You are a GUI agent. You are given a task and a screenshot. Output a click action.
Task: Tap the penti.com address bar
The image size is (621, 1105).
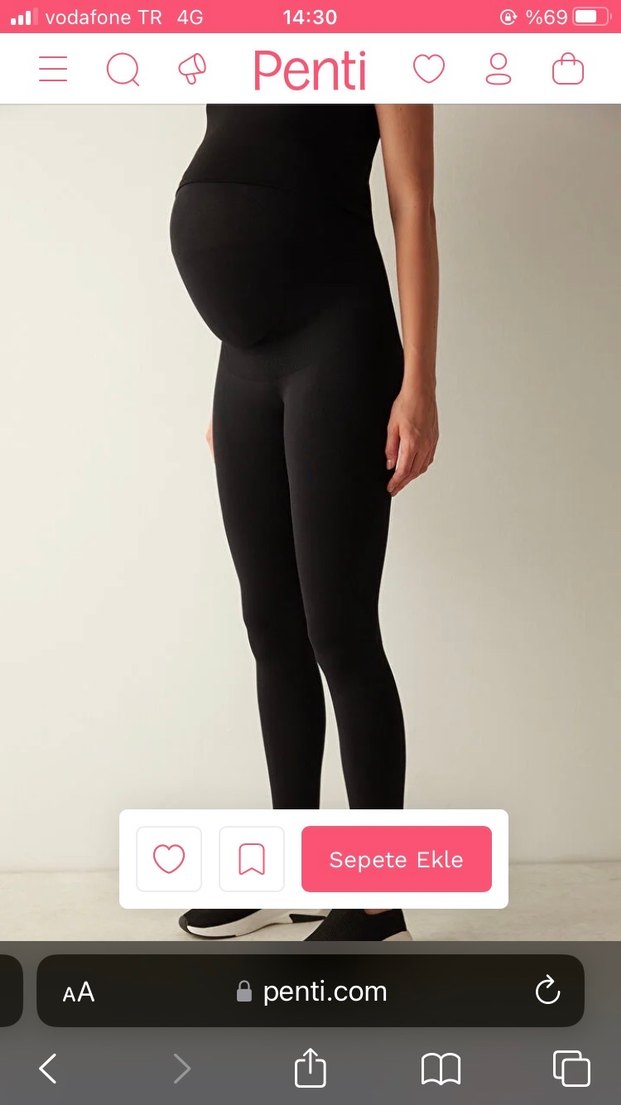point(312,991)
